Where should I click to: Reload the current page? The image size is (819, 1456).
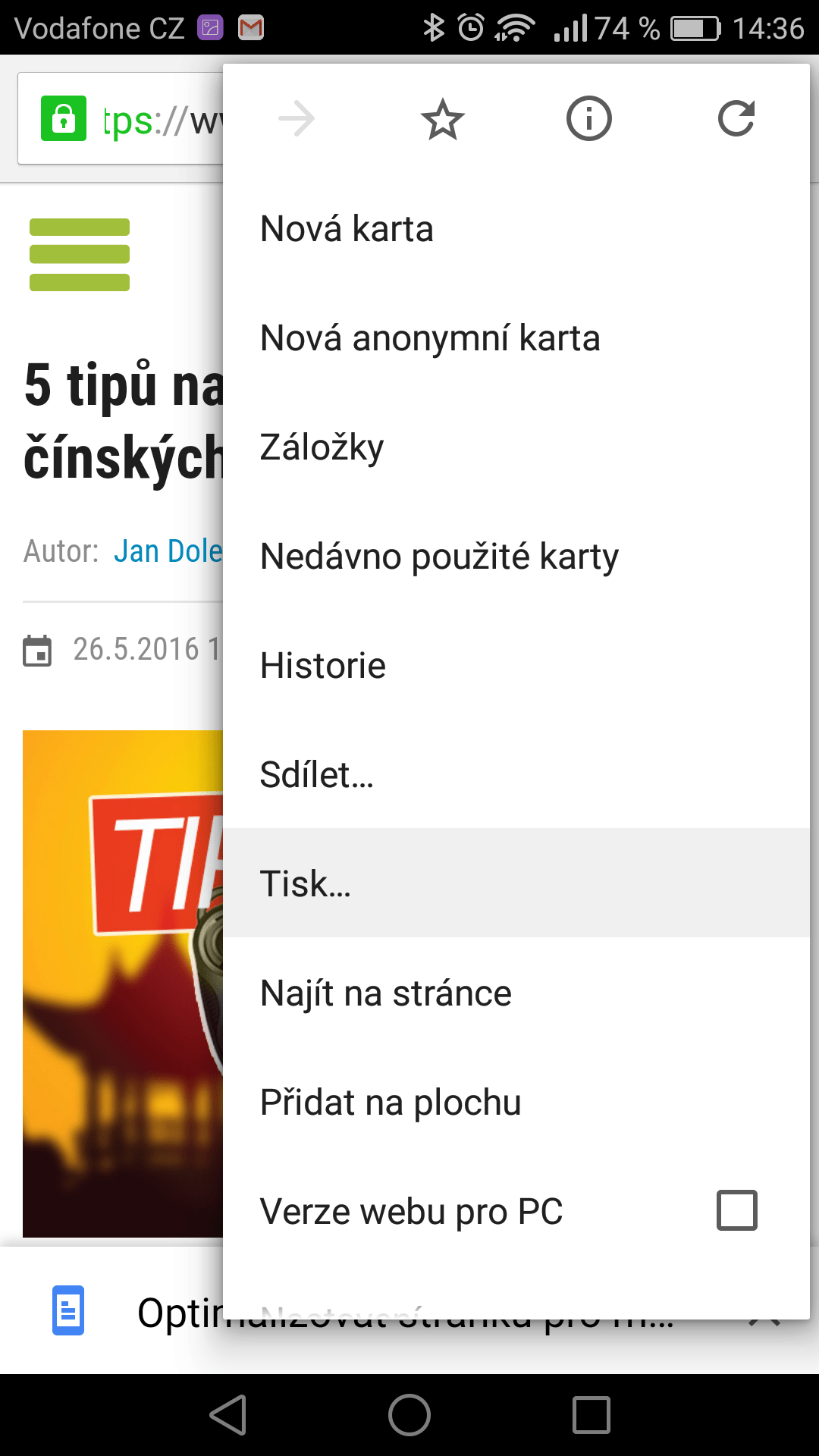[736, 119]
